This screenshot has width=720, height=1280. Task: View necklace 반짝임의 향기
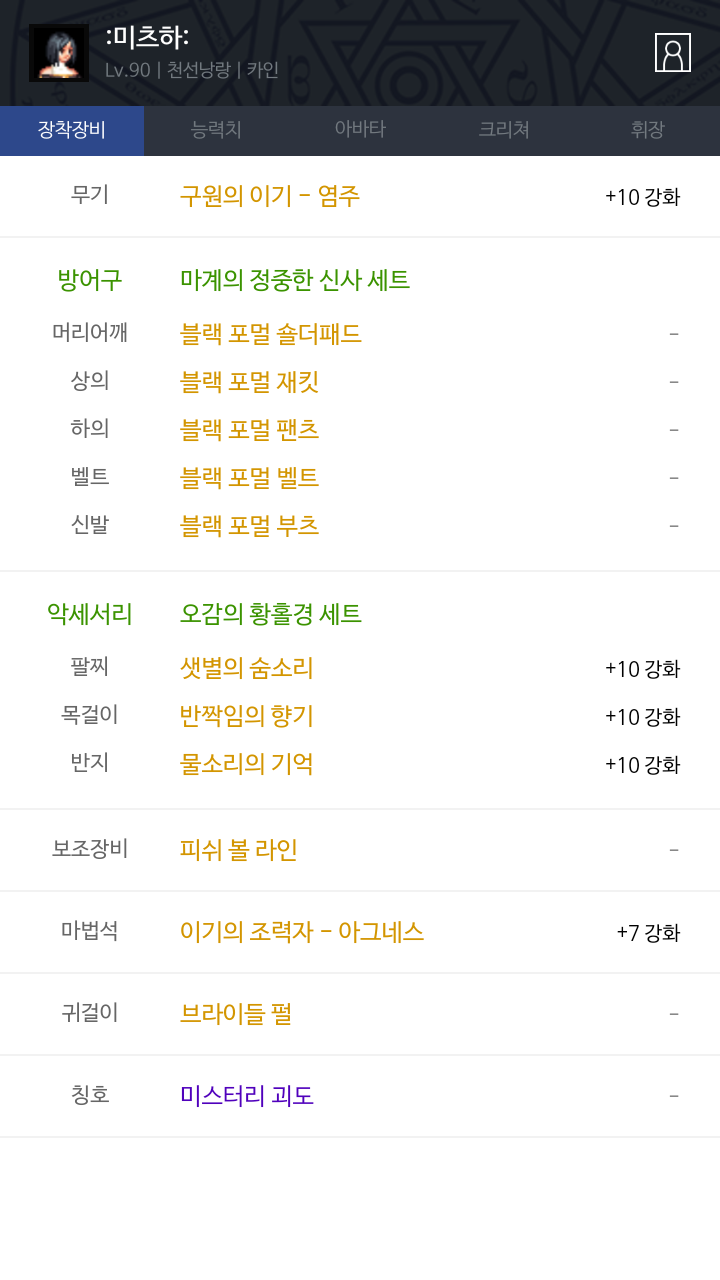coord(247,716)
